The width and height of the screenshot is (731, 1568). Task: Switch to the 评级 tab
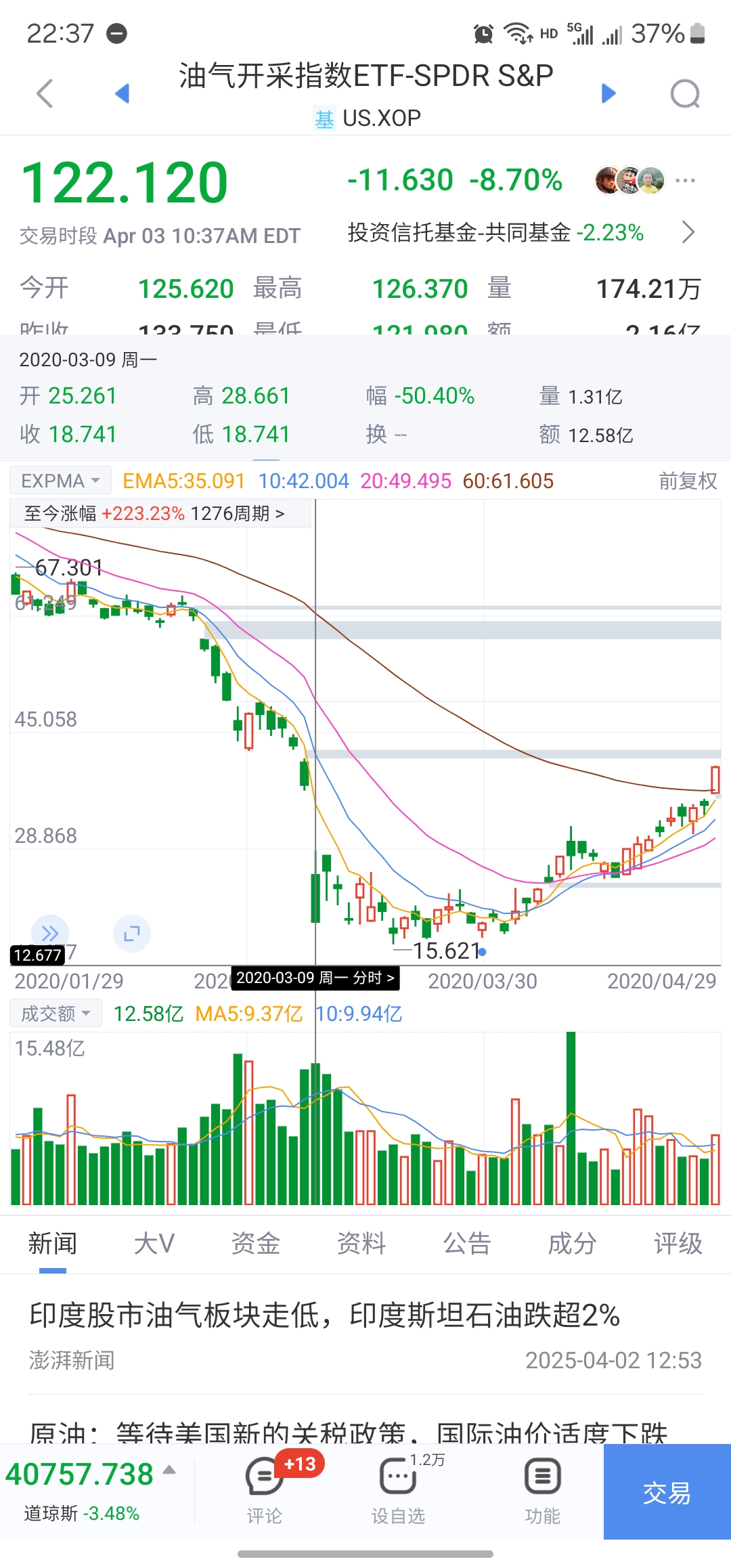[x=678, y=1244]
